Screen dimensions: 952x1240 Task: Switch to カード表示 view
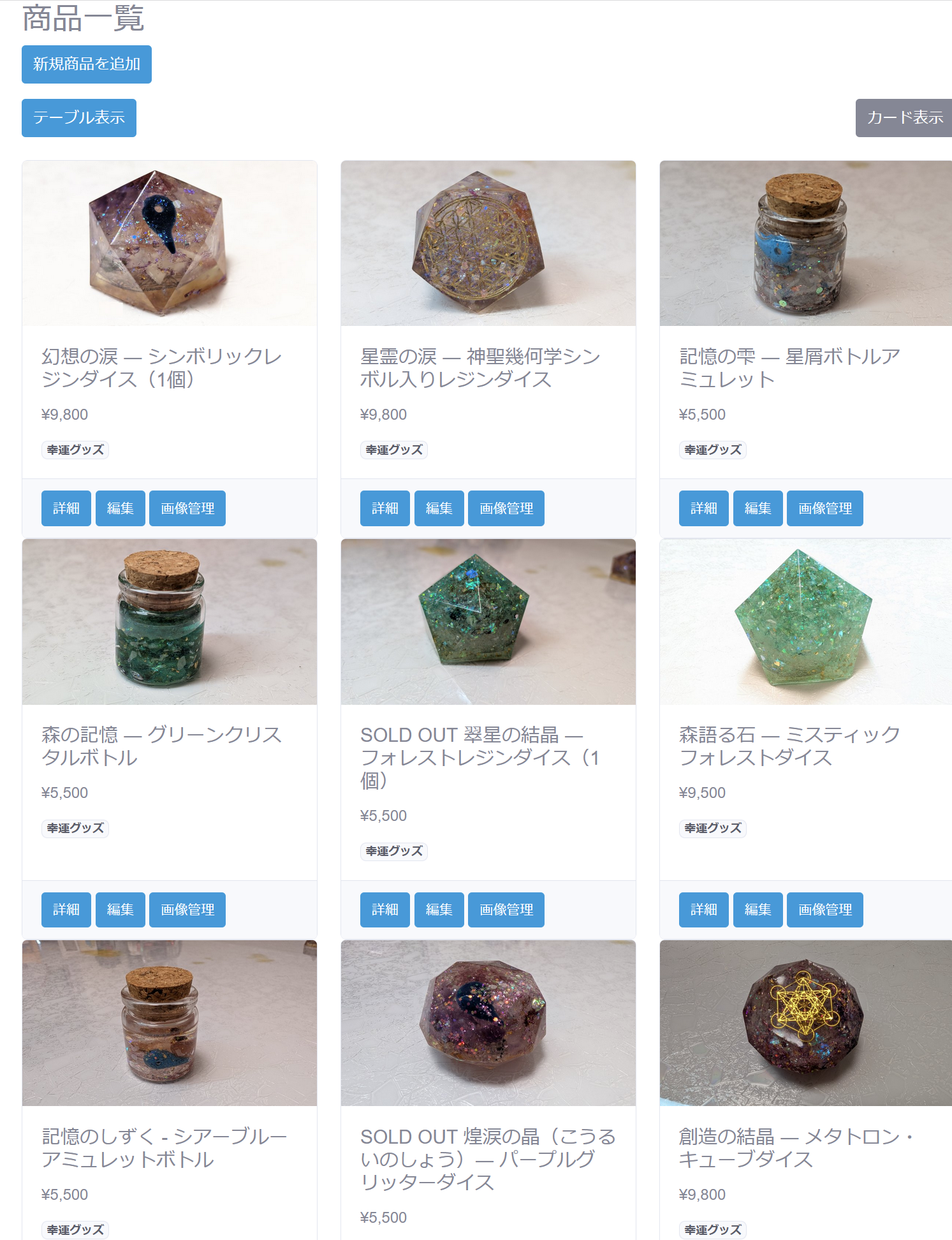point(904,118)
